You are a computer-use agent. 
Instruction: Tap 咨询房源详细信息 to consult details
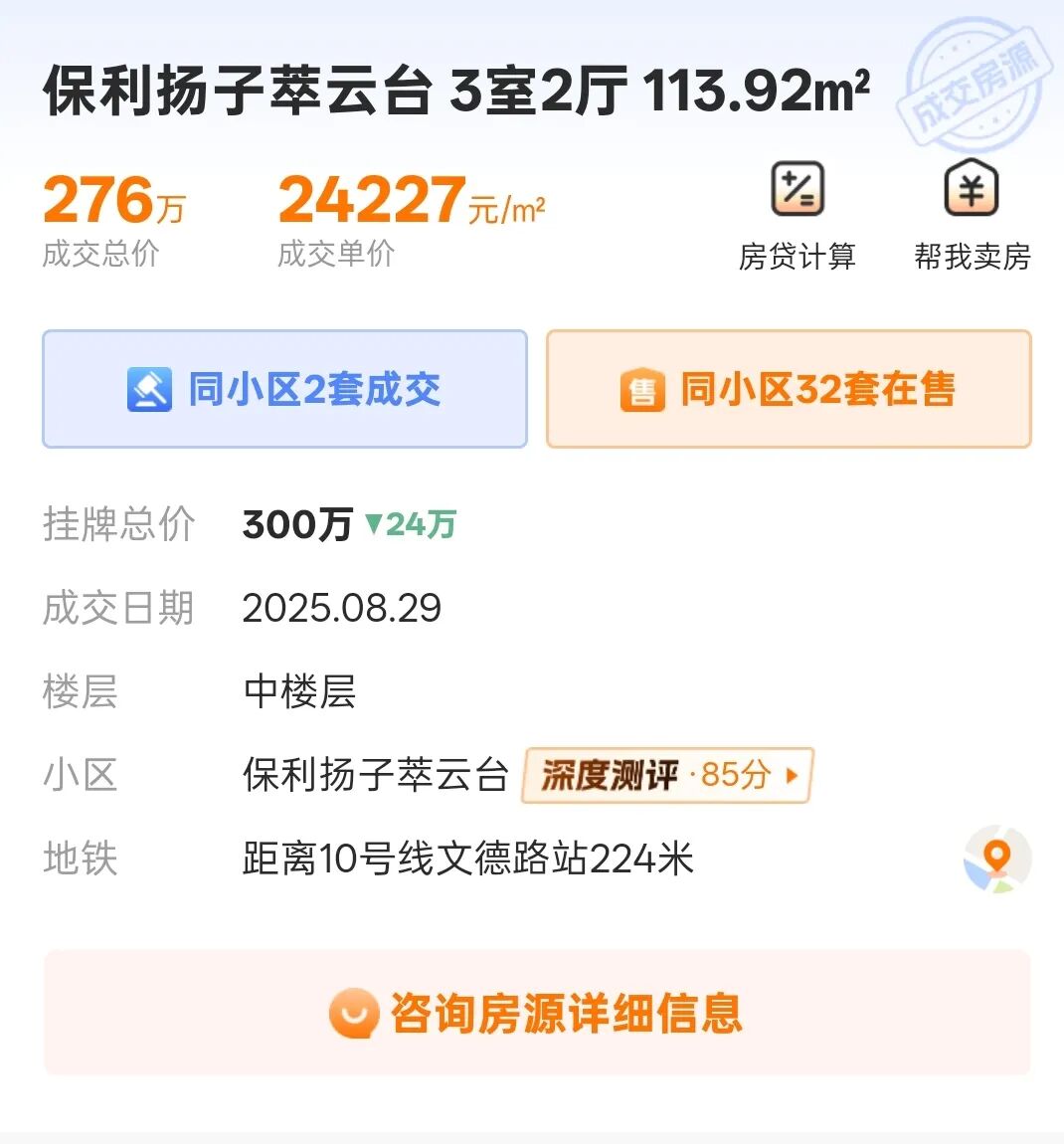click(537, 1013)
